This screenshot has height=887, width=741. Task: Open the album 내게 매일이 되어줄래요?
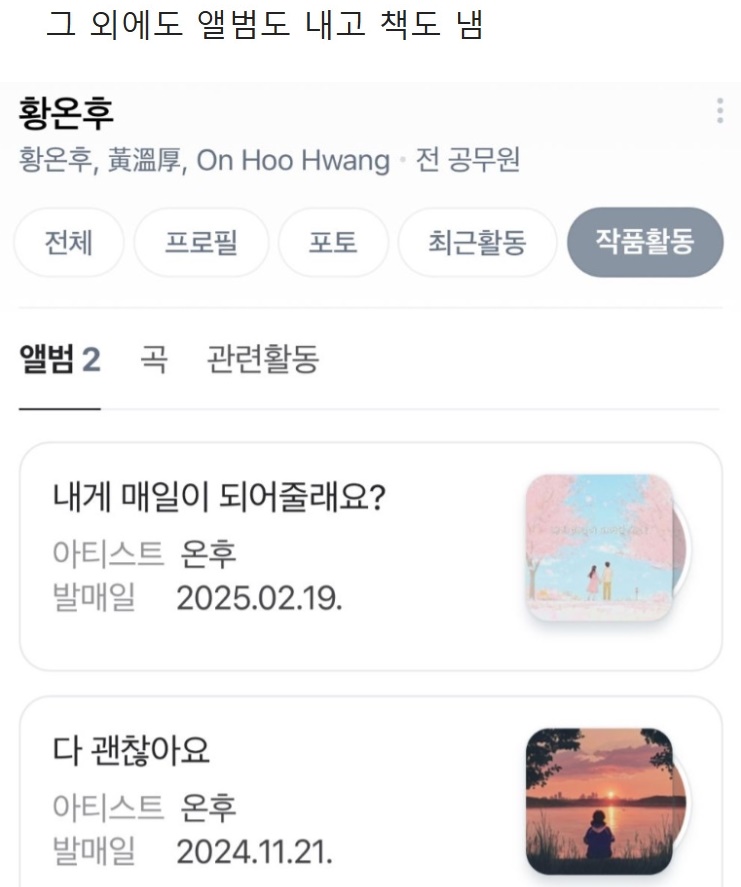[x=370, y=556]
